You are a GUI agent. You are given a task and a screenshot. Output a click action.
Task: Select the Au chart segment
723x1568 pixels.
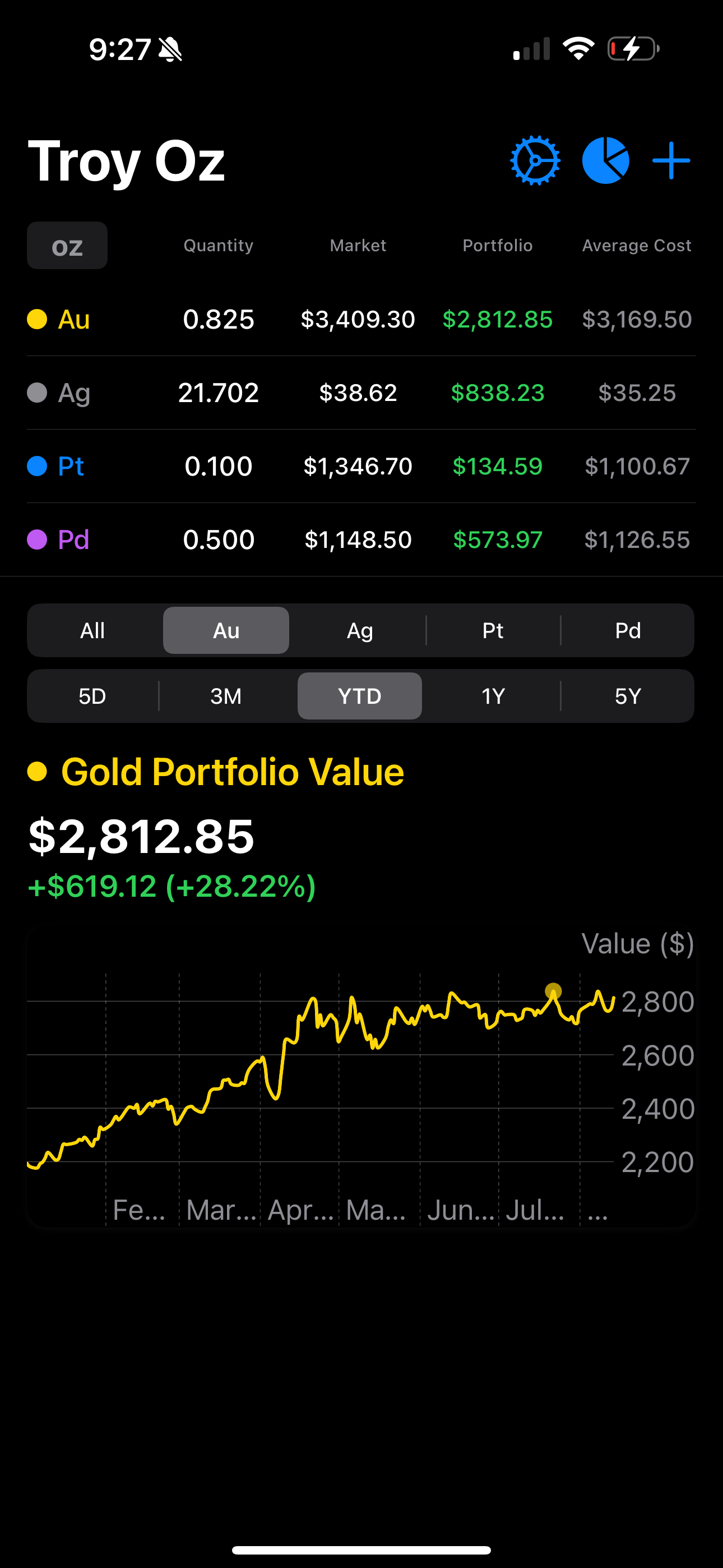click(x=226, y=630)
